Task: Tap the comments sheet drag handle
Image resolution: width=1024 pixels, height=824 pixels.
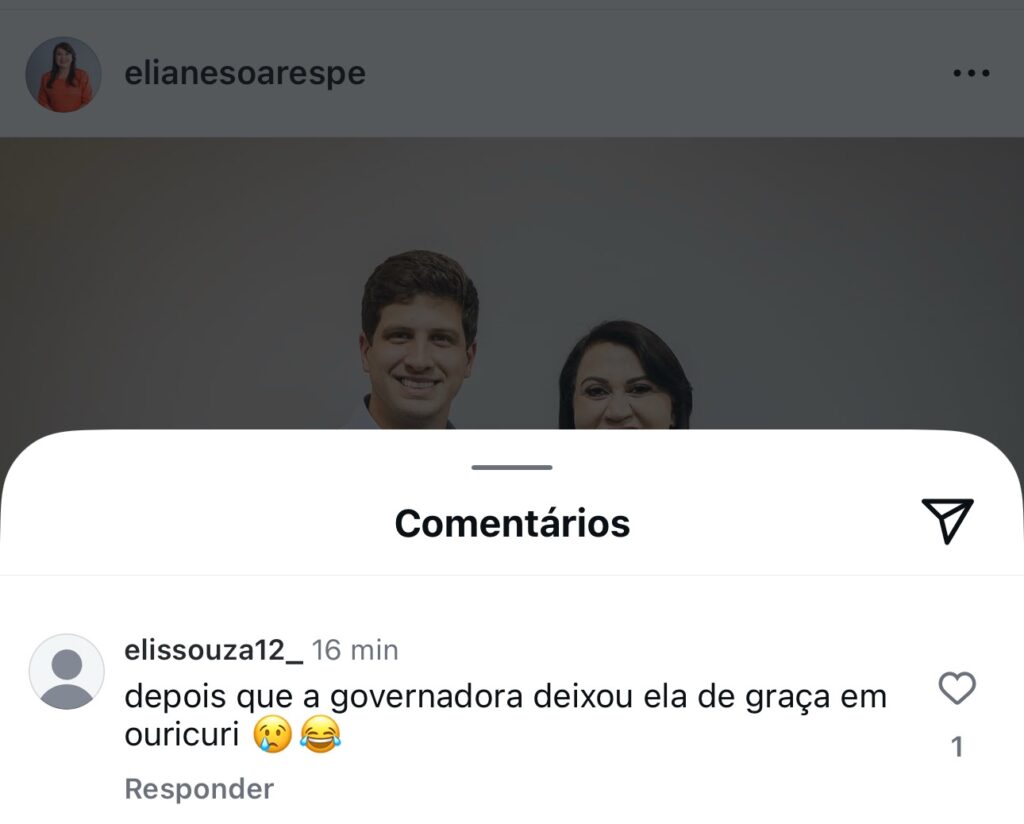Action: pyautogui.click(x=512, y=467)
